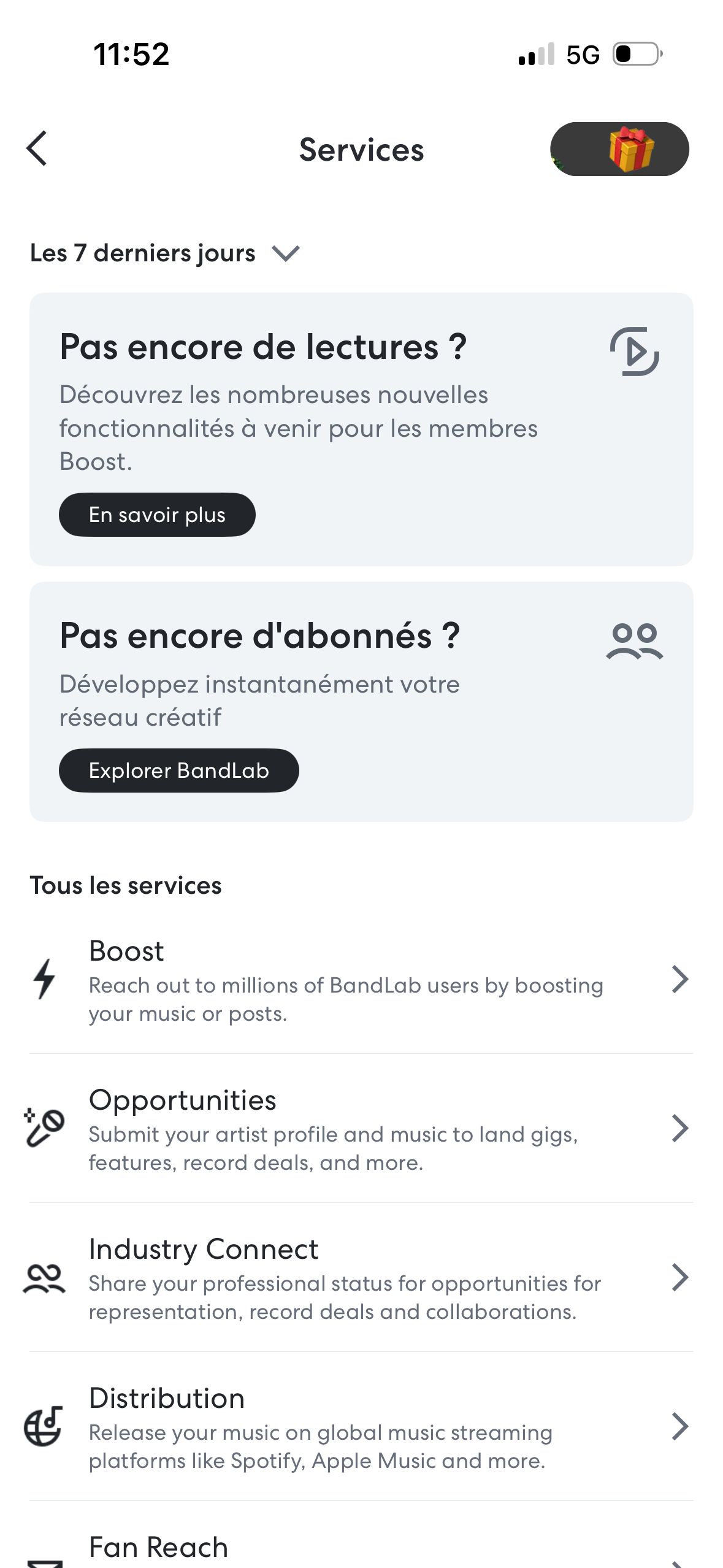Tap the 11:52 clock in the status bar
This screenshot has height=1568, width=723.
click(x=131, y=55)
